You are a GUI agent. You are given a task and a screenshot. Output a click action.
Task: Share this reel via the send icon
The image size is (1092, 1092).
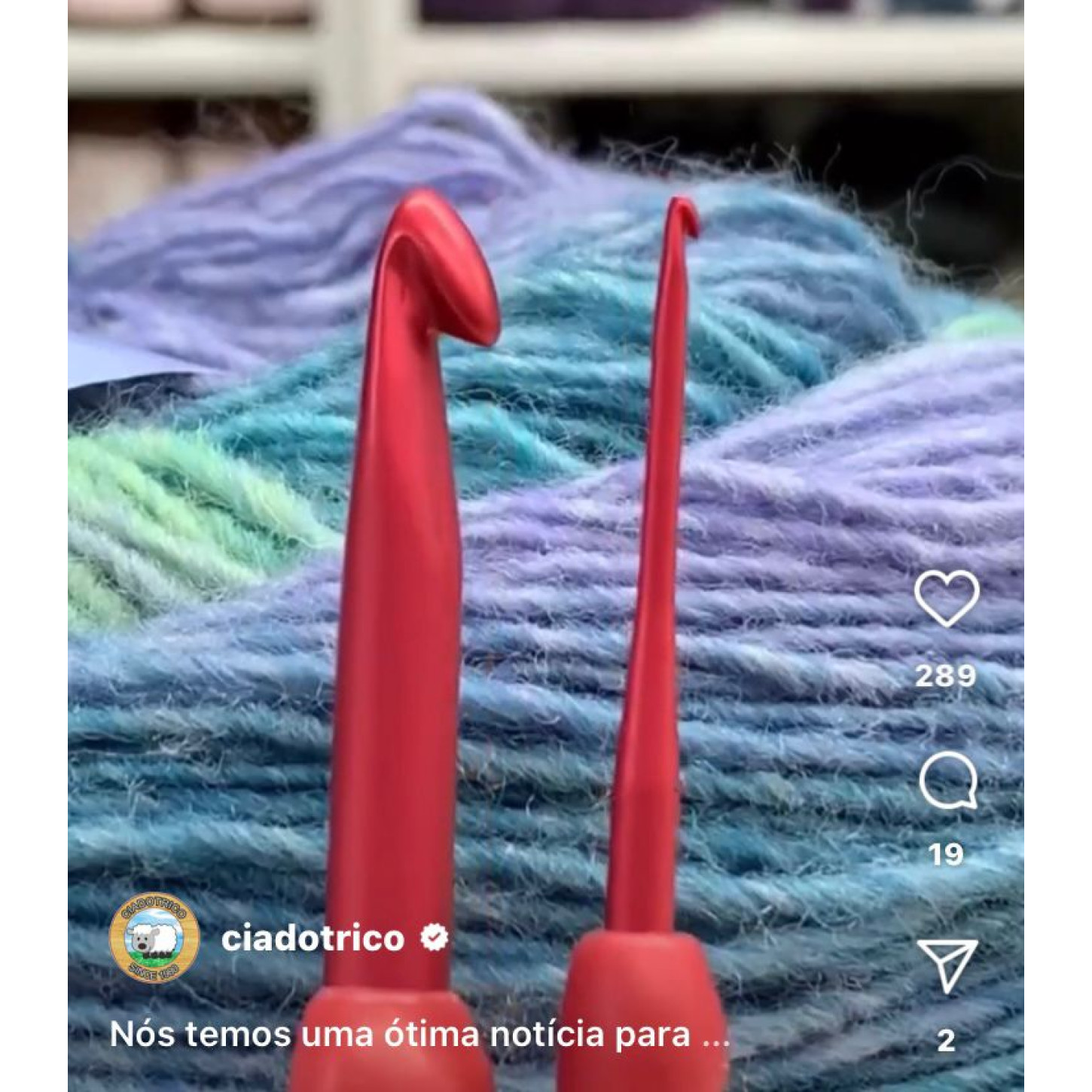pyautogui.click(x=947, y=965)
